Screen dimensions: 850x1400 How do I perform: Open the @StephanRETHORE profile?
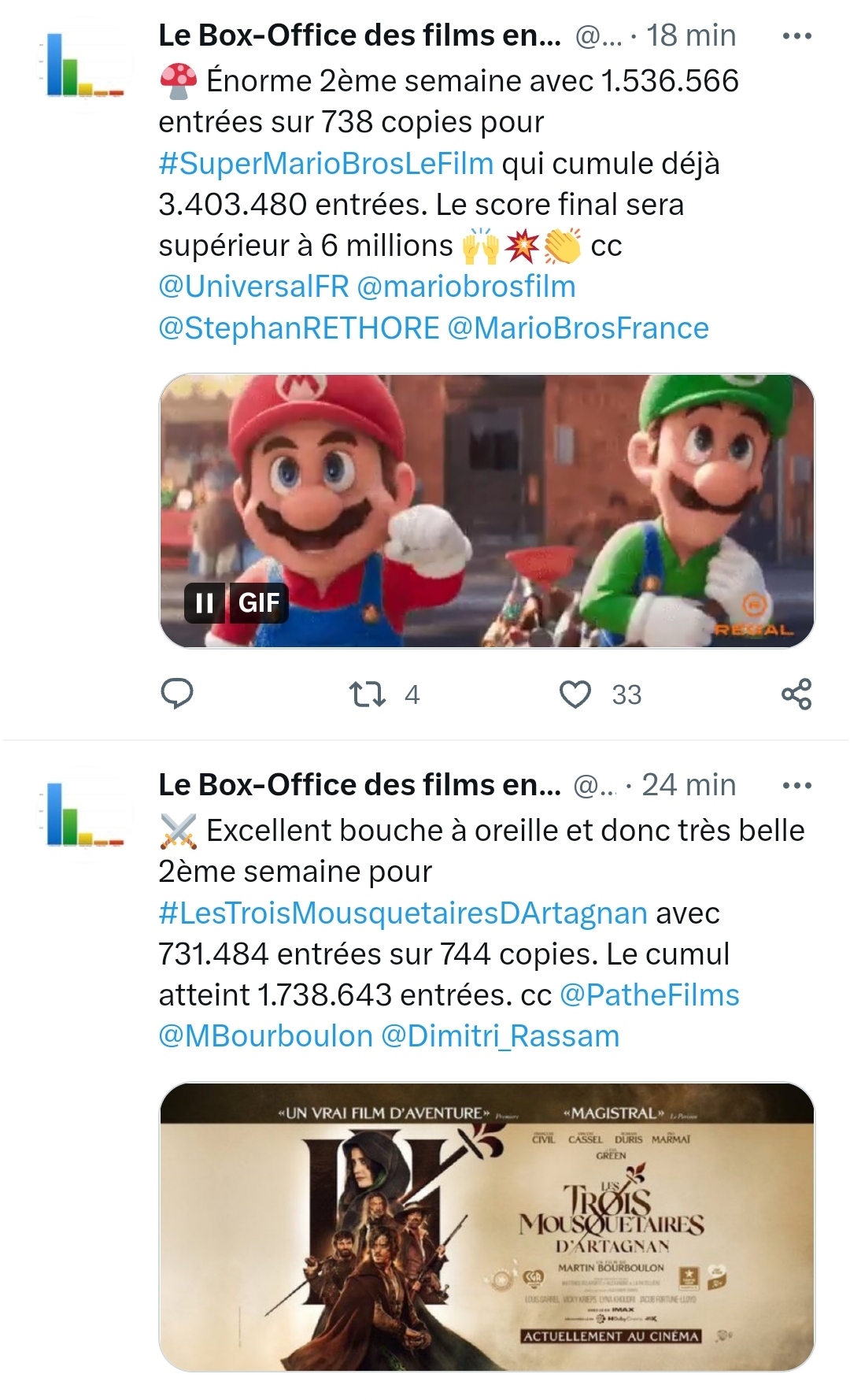click(x=298, y=328)
